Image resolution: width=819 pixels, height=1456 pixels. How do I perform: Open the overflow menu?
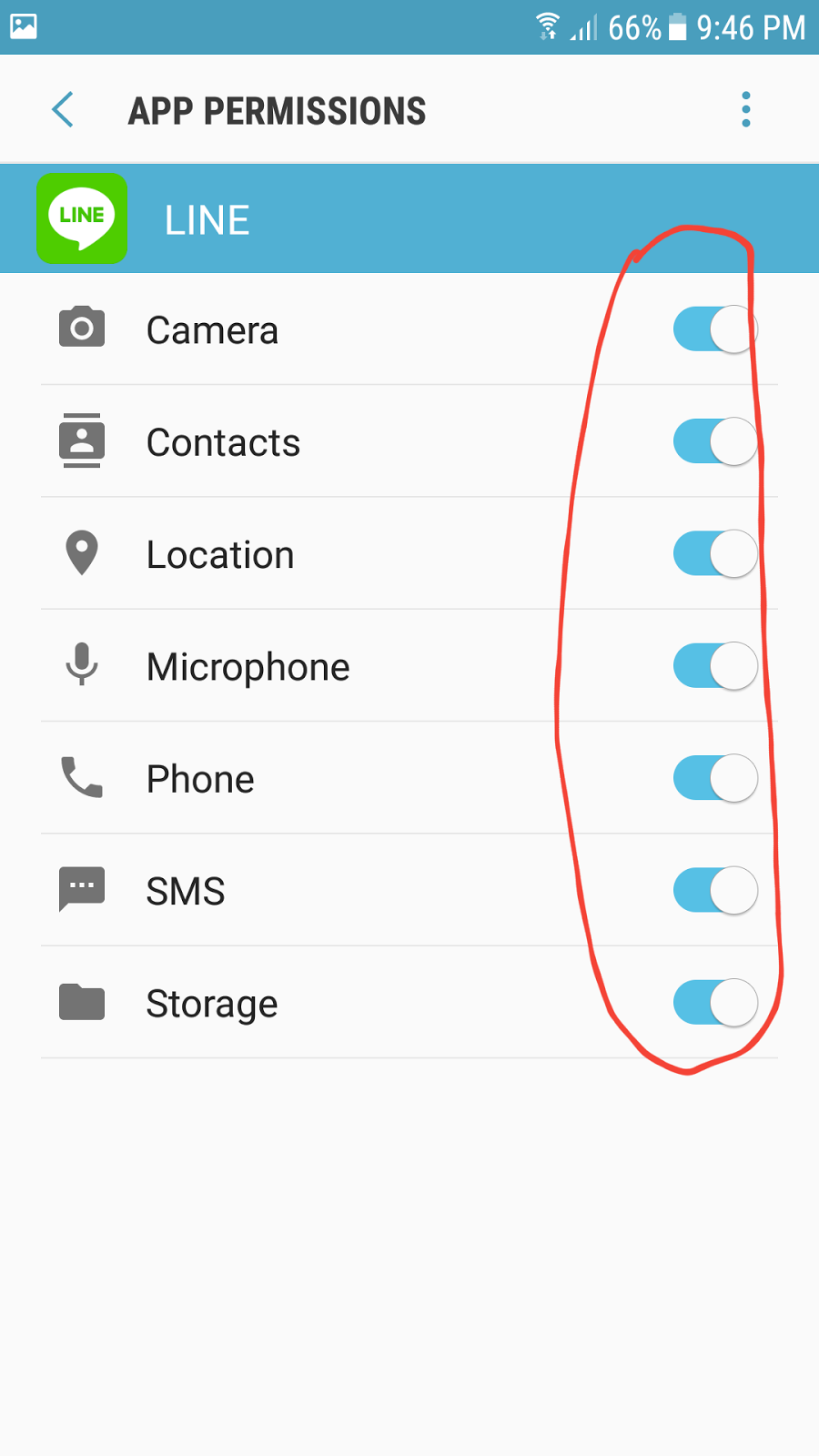pyautogui.click(x=745, y=110)
